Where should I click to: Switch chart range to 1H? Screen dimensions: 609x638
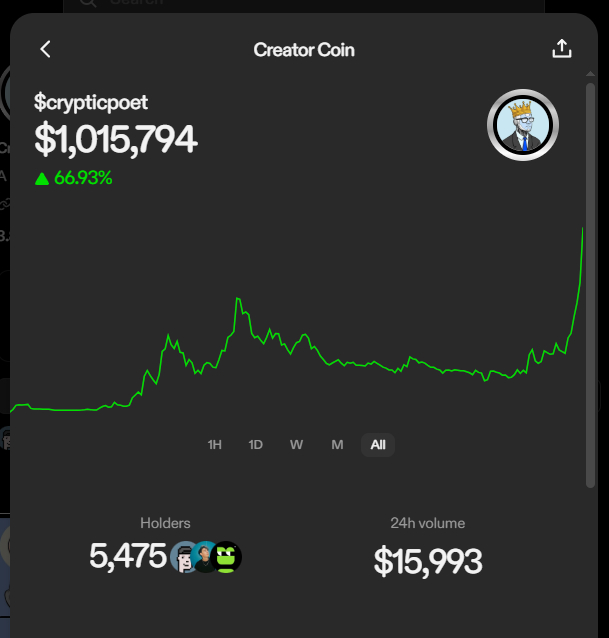click(x=215, y=445)
